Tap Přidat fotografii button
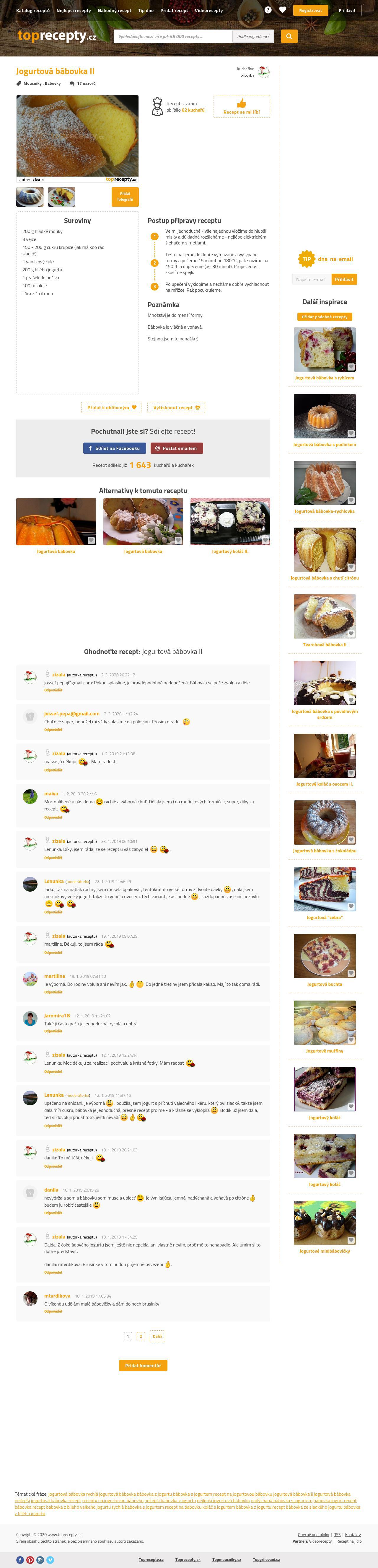This screenshot has width=378, height=1568. [125, 197]
